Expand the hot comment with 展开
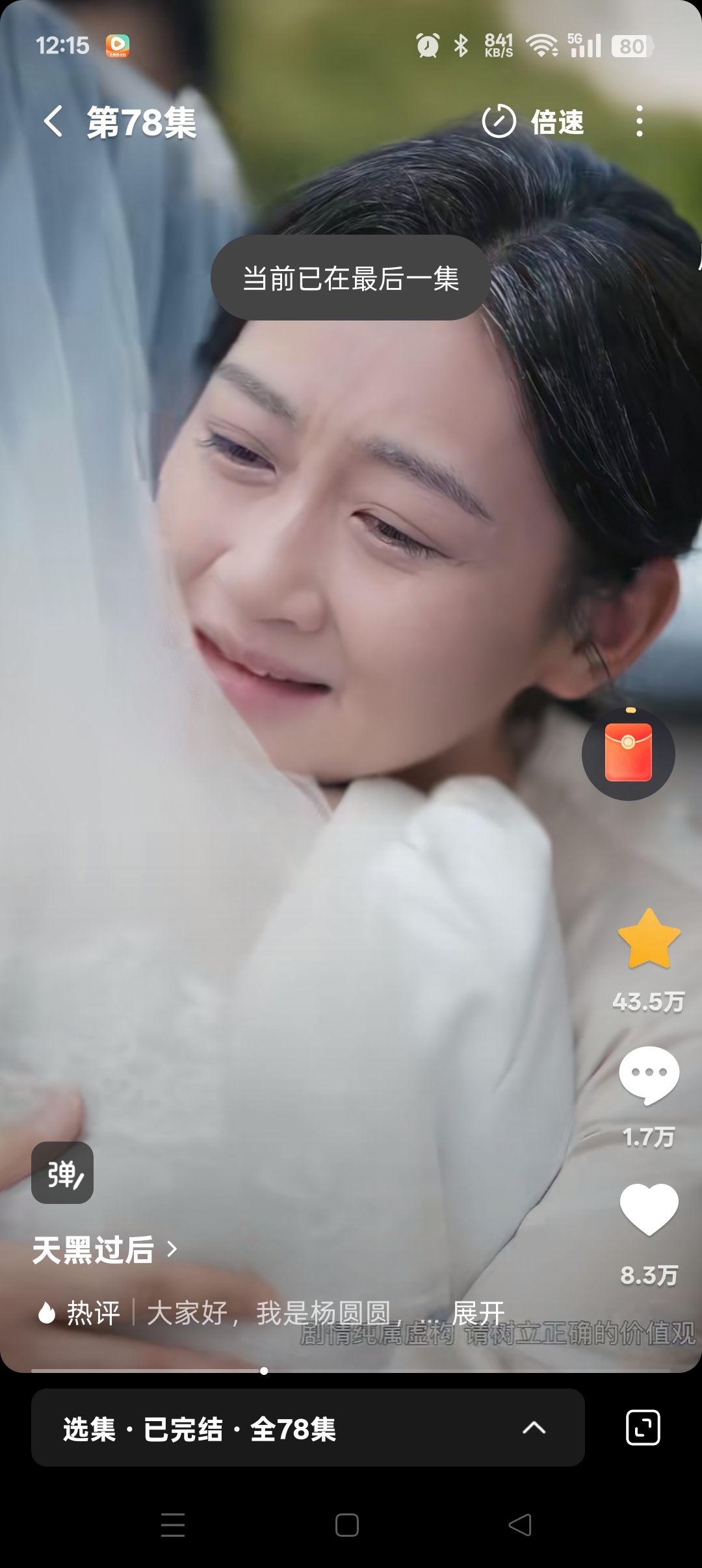 coord(478,1313)
